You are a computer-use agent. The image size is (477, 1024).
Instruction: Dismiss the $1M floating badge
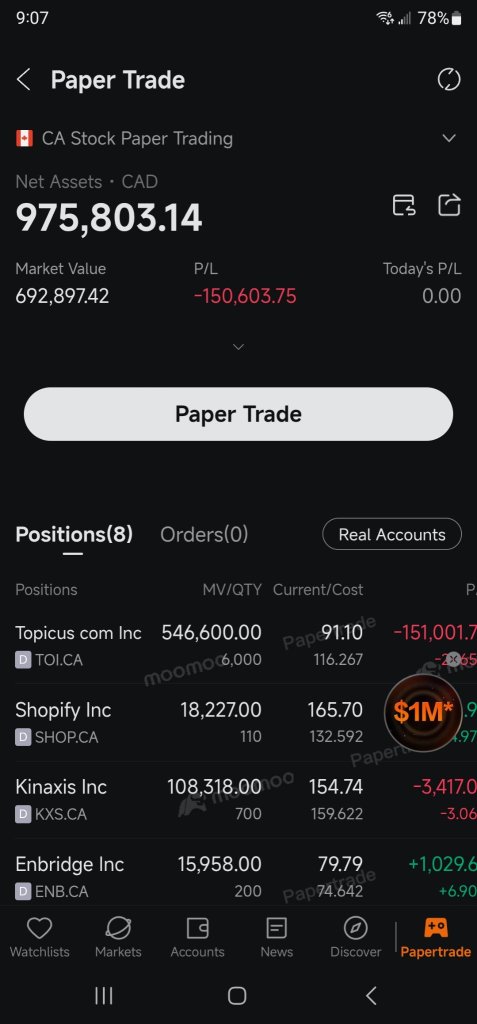click(x=453, y=659)
